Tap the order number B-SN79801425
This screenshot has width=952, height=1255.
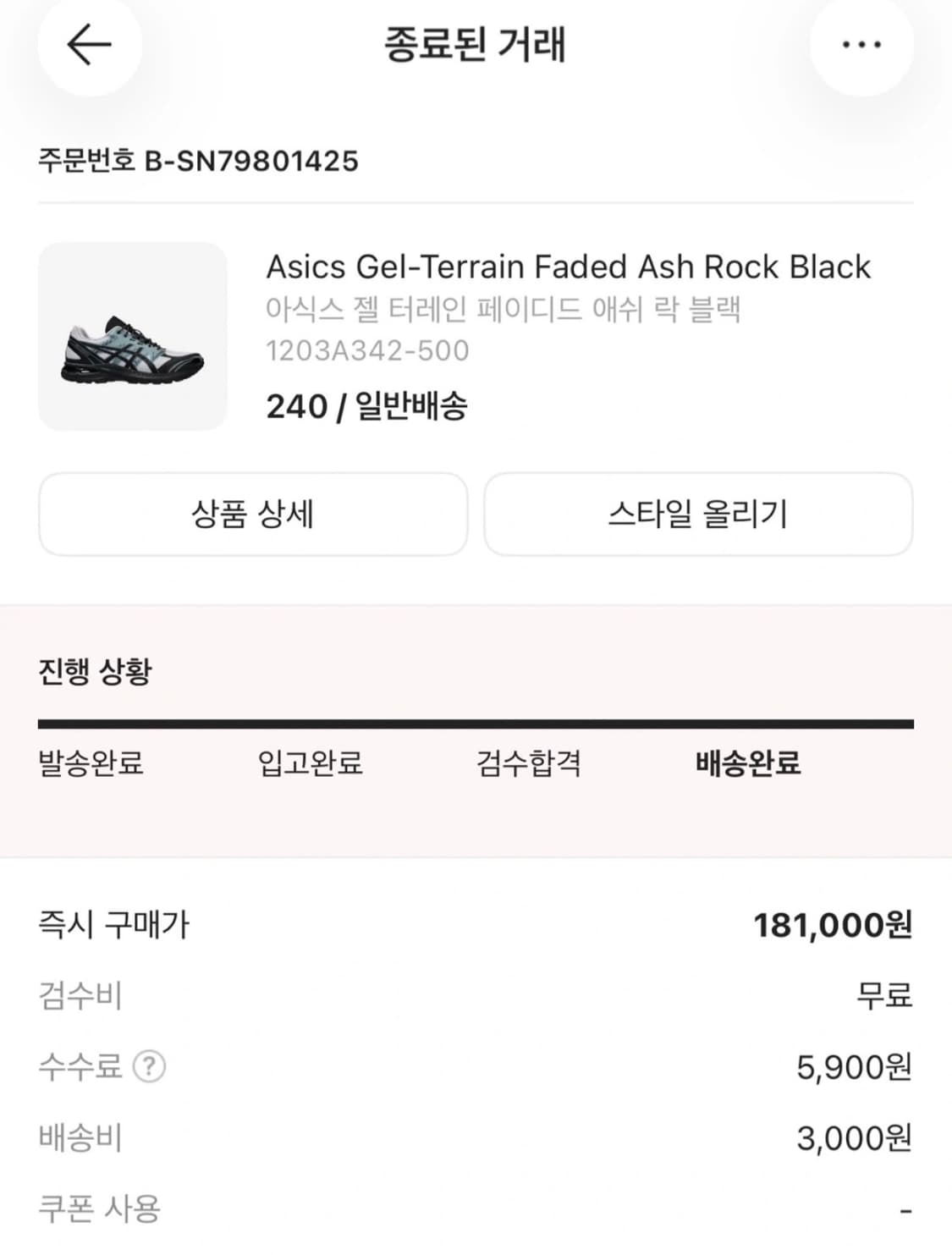[199, 157]
